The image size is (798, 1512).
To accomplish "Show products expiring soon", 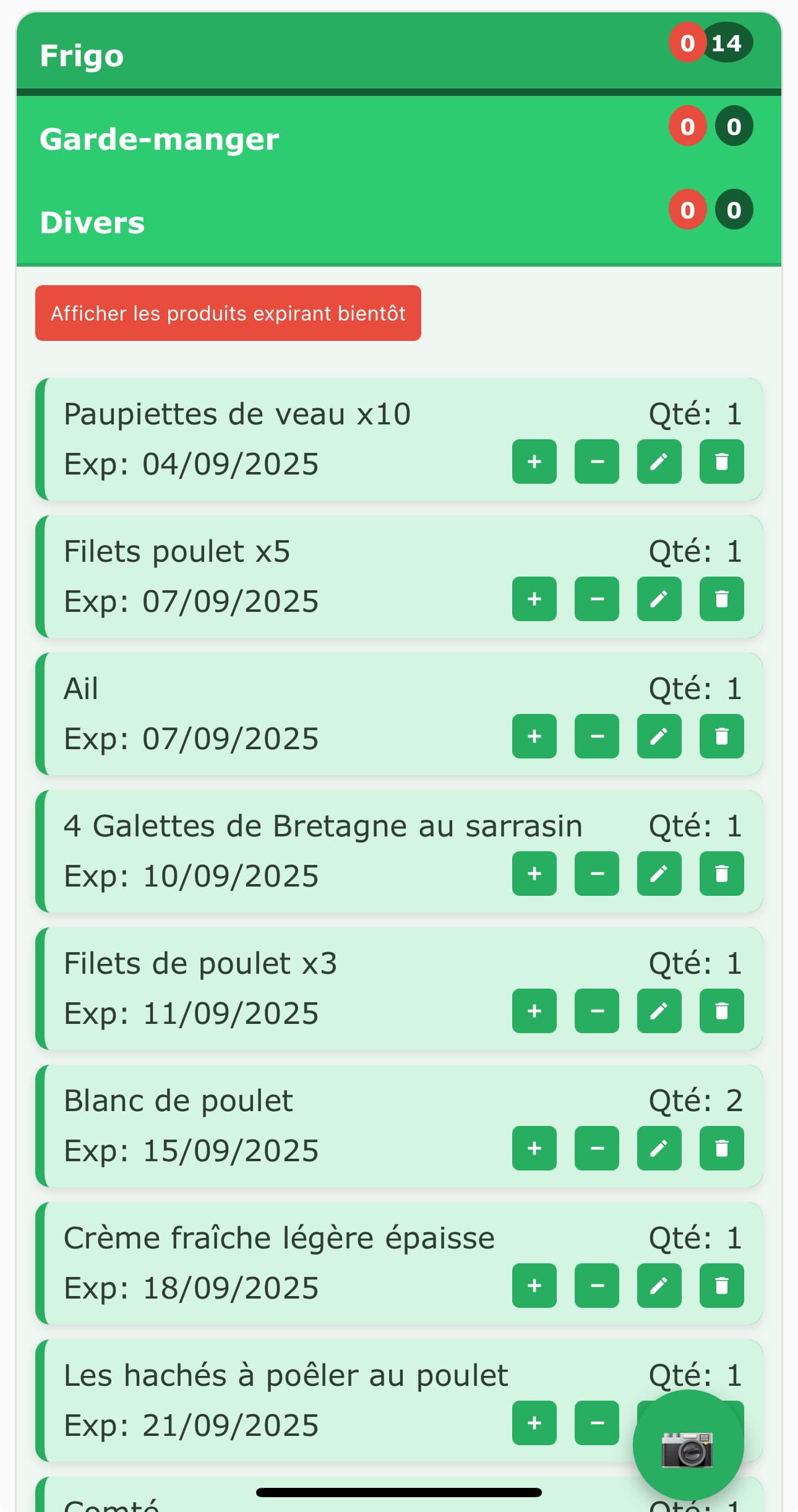I will 228,313.
